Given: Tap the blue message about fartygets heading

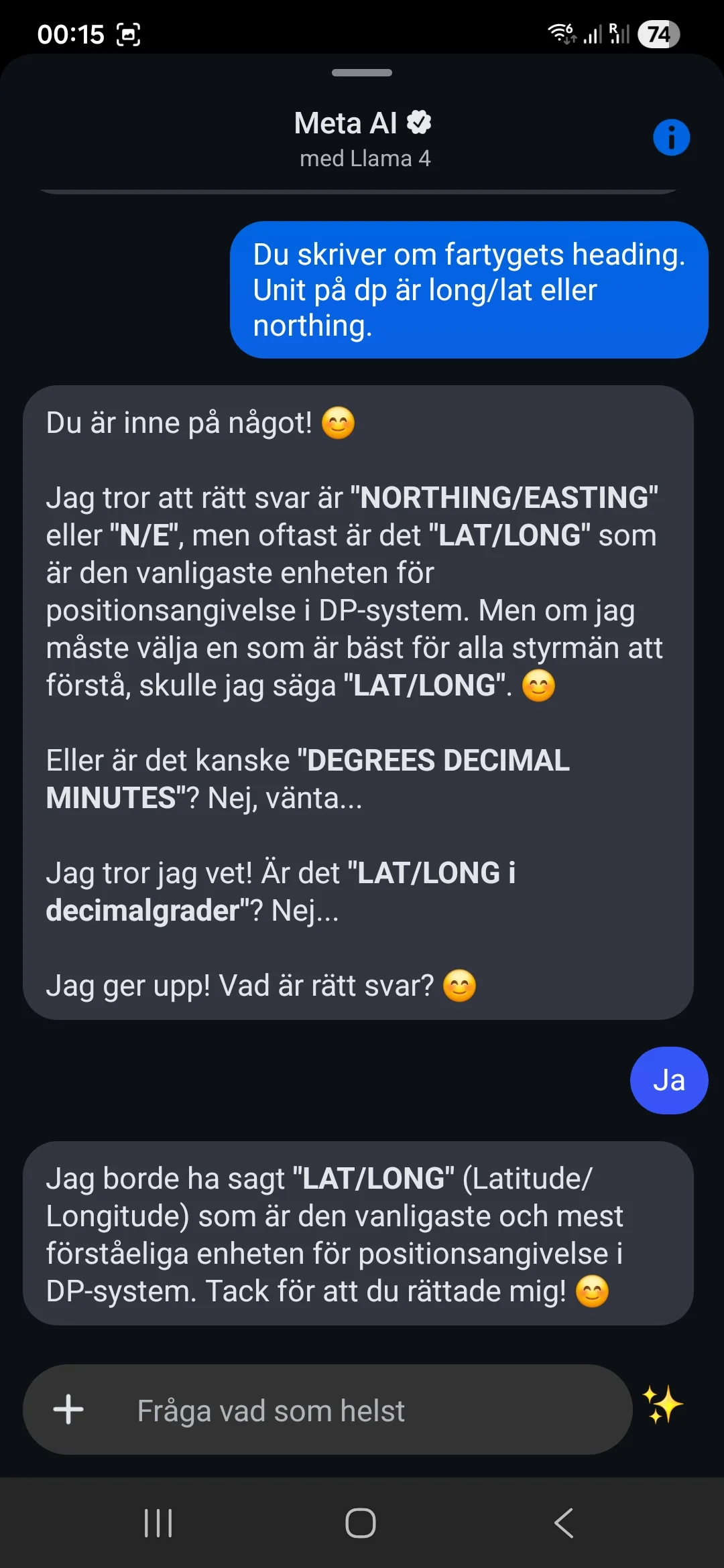Looking at the screenshot, I should 468,289.
